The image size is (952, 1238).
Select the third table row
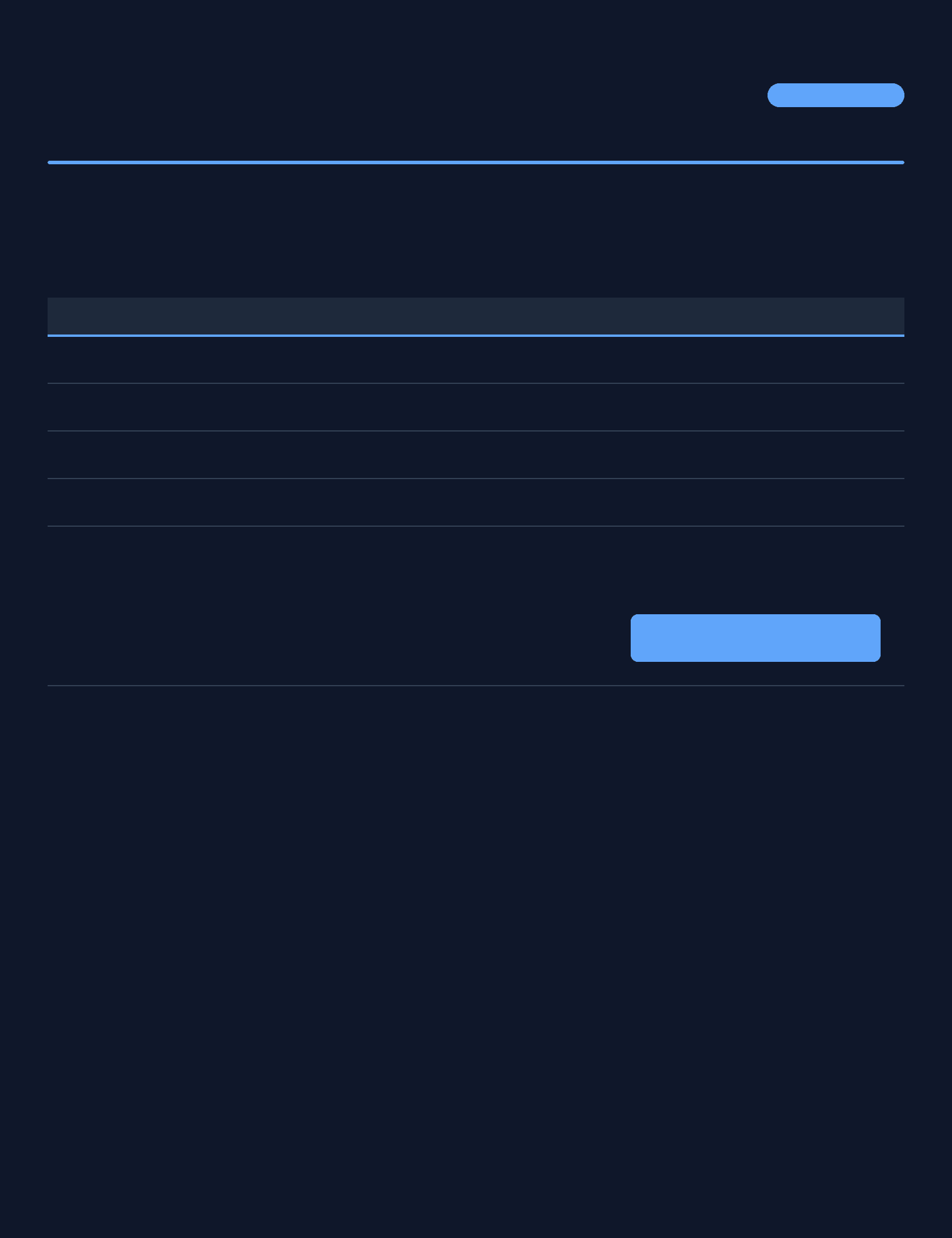(x=476, y=454)
